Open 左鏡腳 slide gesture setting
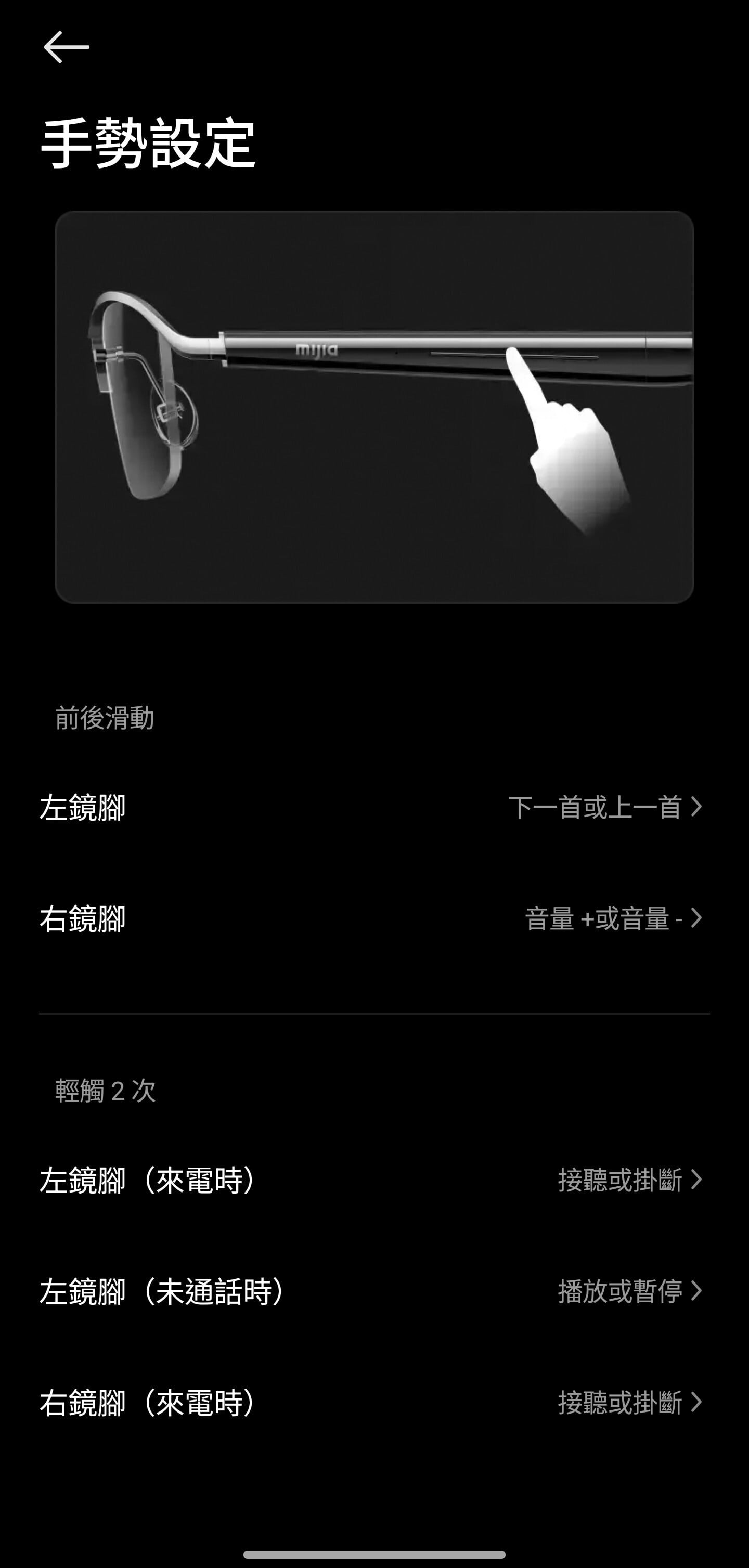749x1568 pixels. 374,807
